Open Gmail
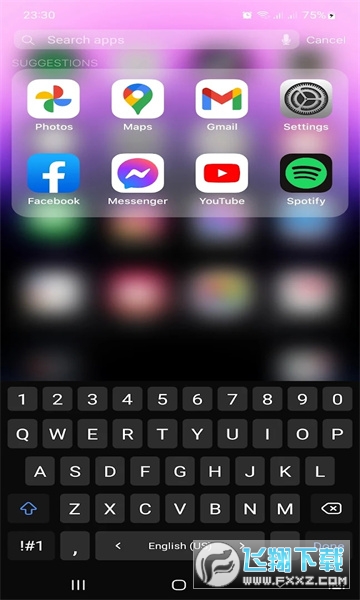The image size is (360, 600). 222,105
